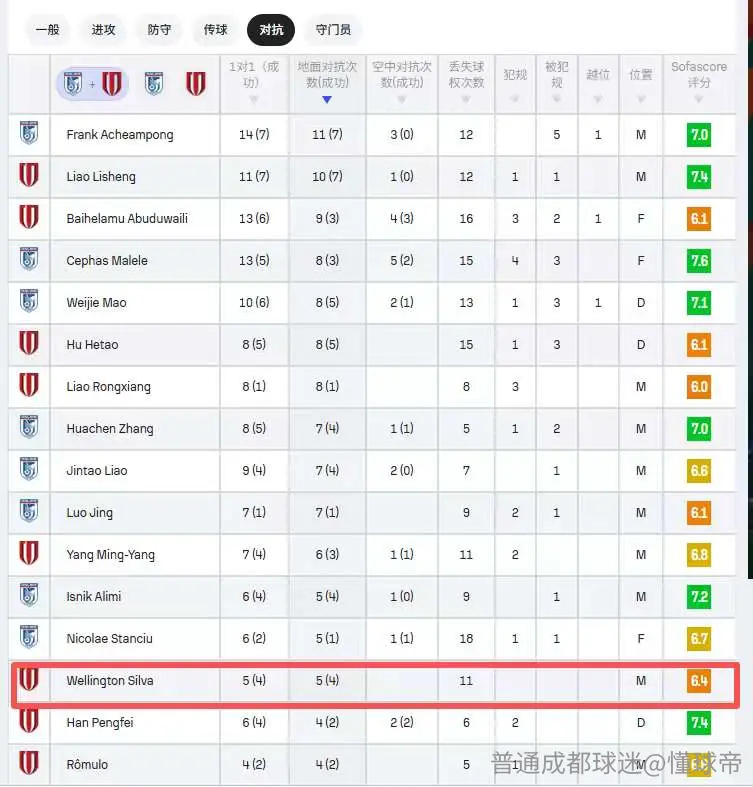Filter by the red crest team only
Image resolution: width=753 pixels, height=787 pixels.
coord(196,84)
